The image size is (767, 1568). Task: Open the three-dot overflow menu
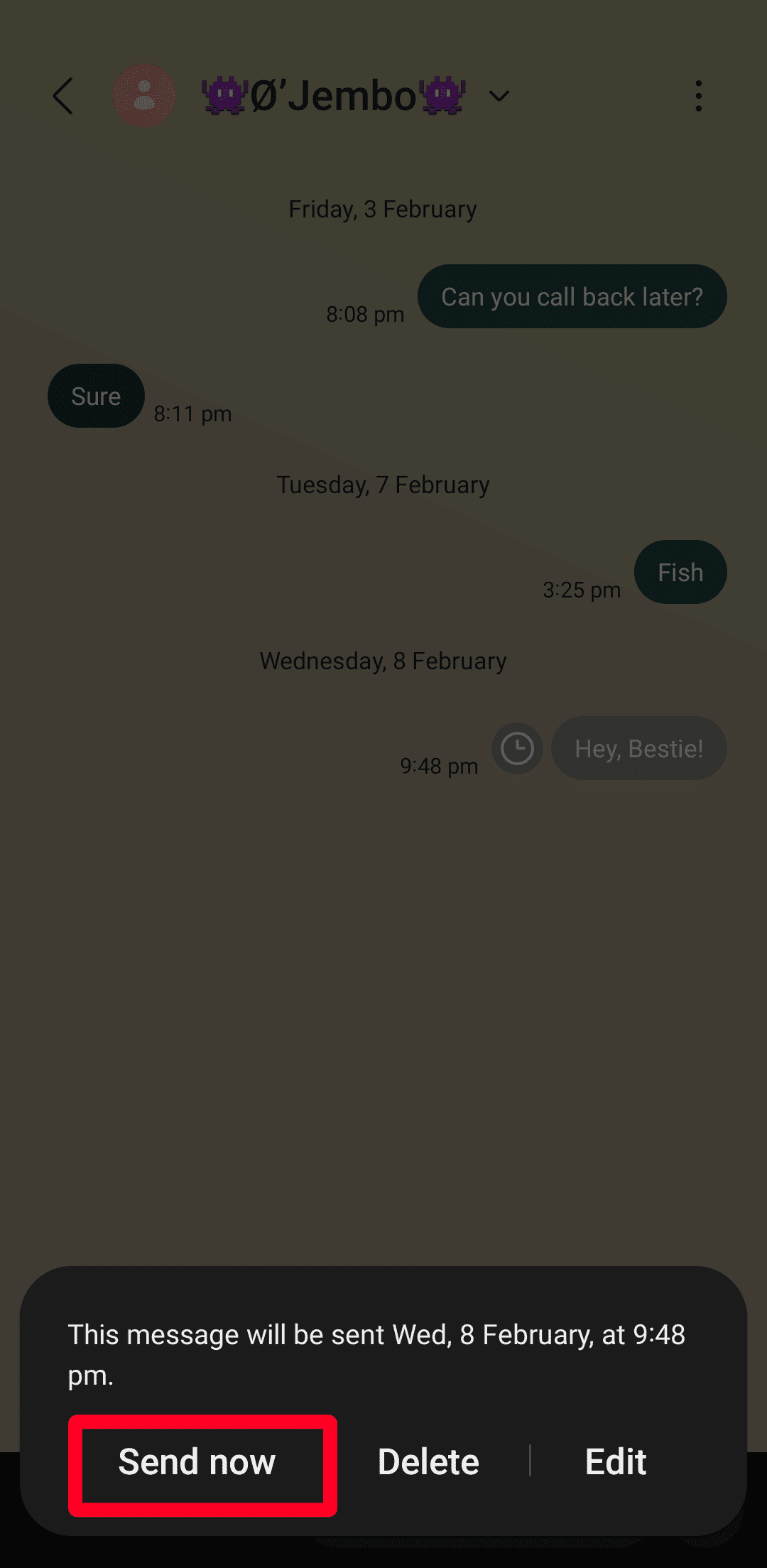[699, 96]
